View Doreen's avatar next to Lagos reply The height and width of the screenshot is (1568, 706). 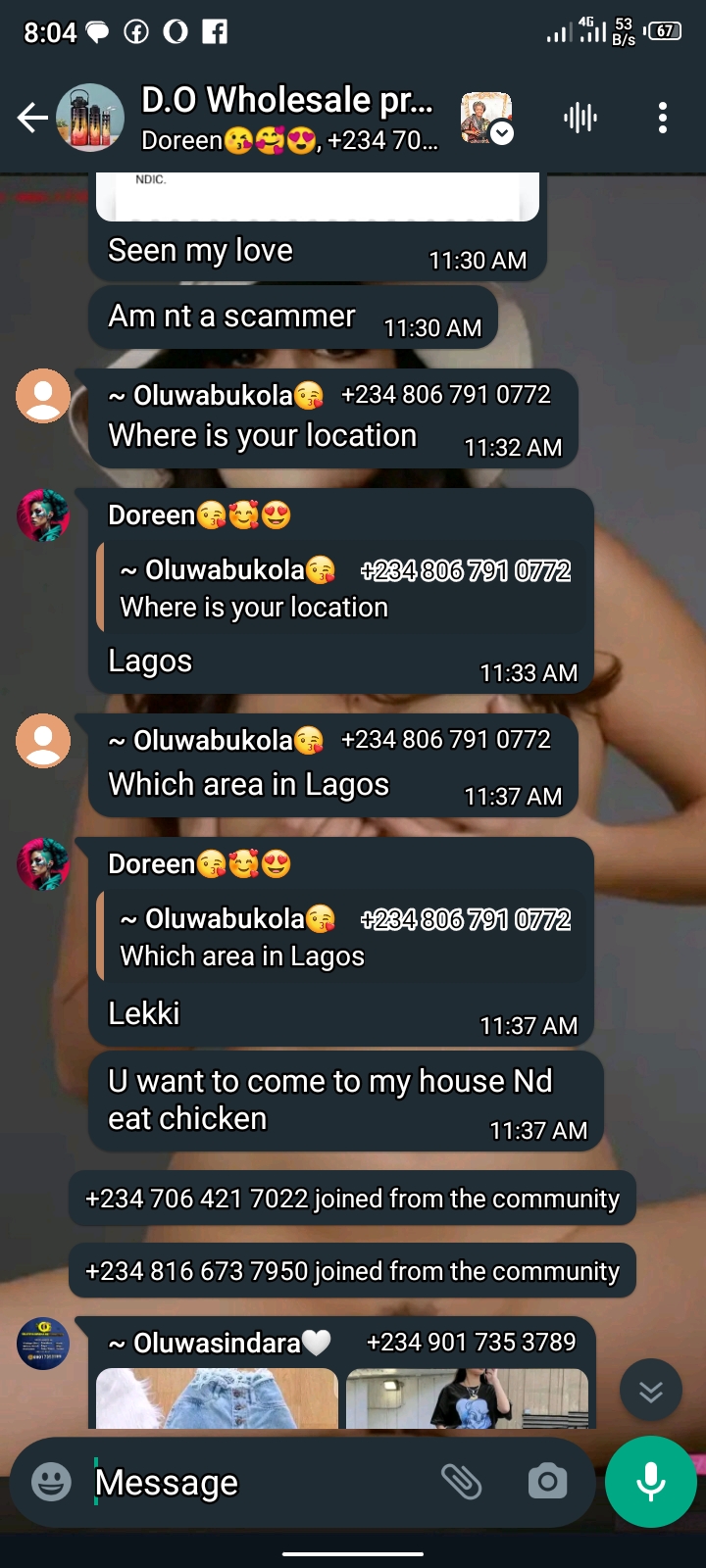(x=43, y=515)
